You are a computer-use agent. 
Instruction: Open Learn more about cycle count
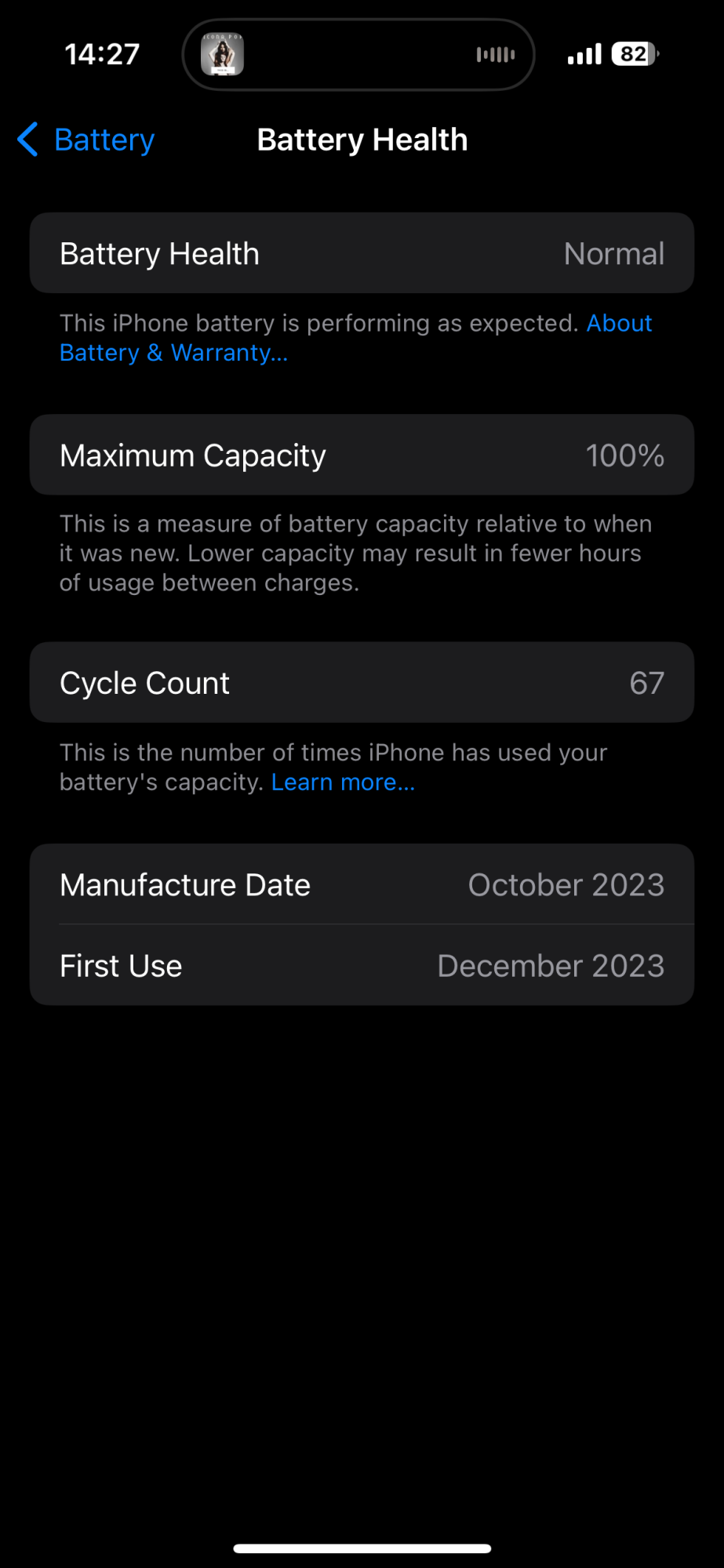click(343, 782)
